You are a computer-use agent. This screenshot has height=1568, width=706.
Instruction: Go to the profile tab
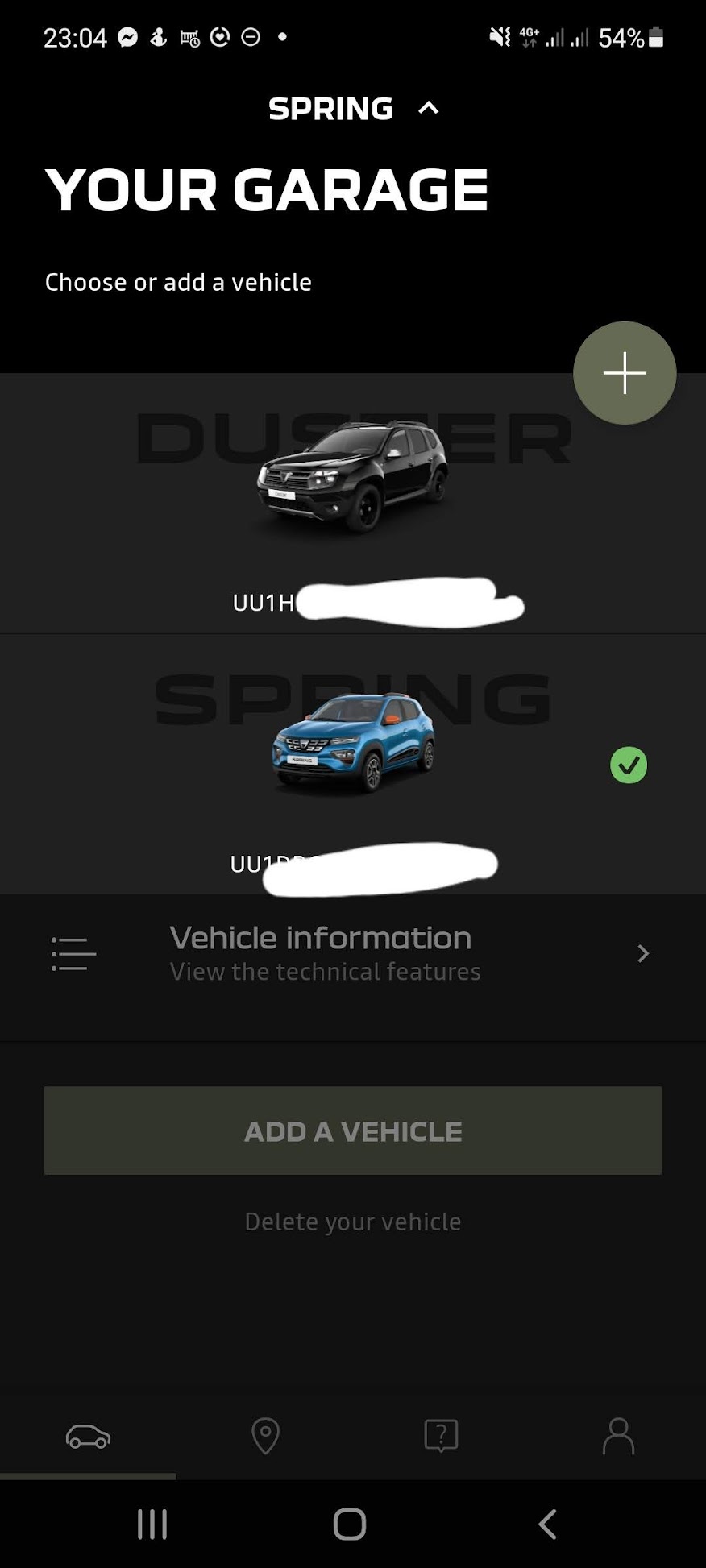click(x=618, y=1436)
